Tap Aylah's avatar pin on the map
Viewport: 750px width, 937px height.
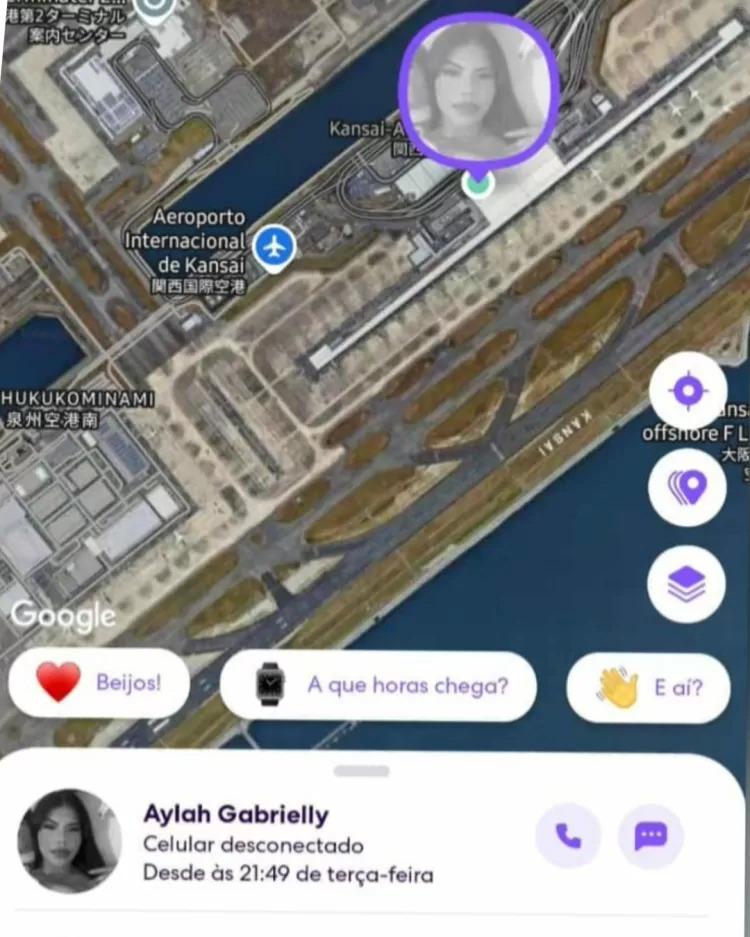[x=478, y=90]
